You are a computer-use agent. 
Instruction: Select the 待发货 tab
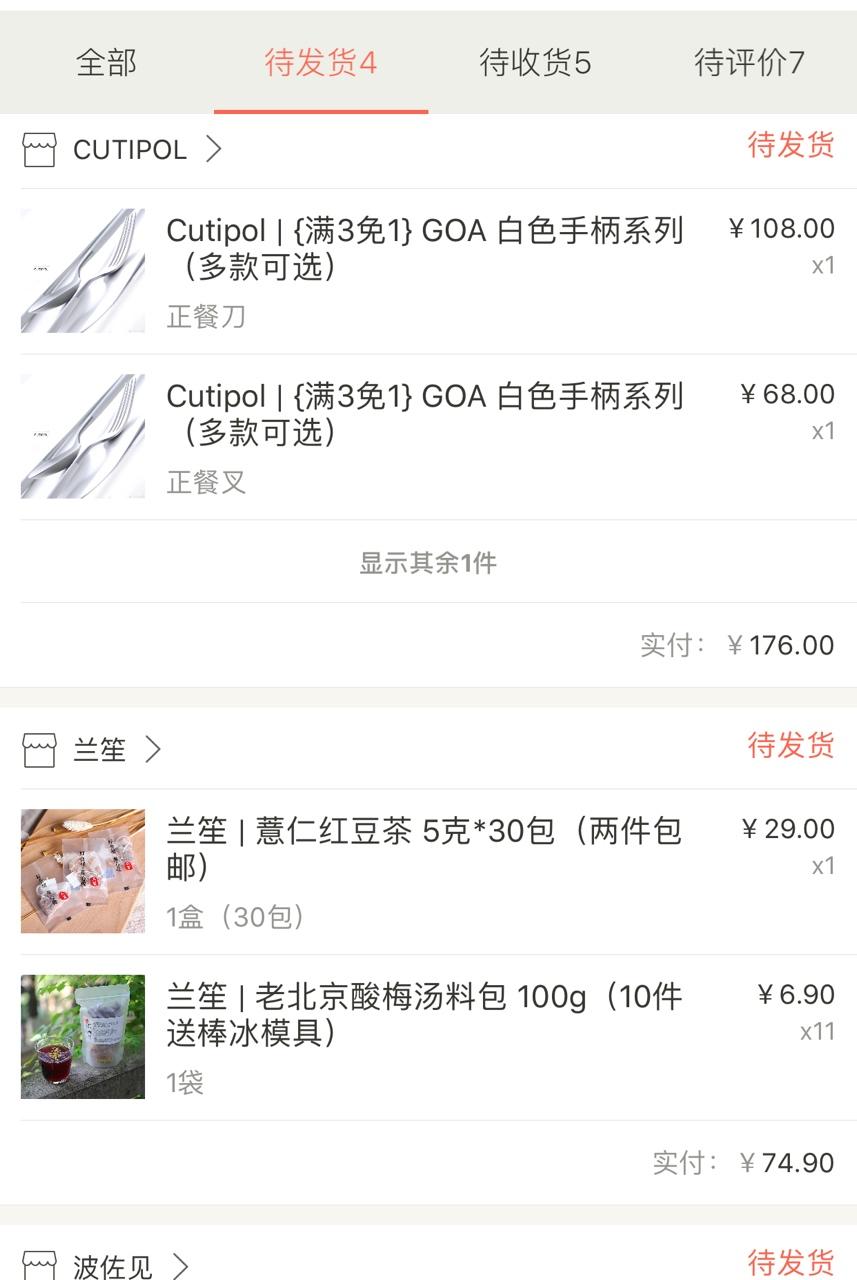tap(320, 63)
